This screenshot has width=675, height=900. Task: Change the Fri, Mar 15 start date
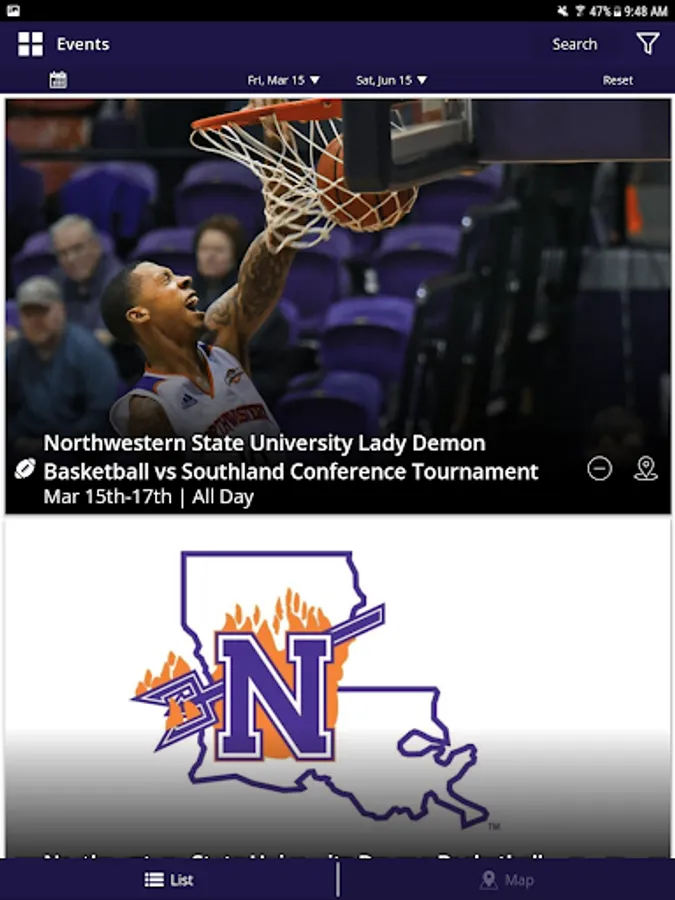point(284,80)
